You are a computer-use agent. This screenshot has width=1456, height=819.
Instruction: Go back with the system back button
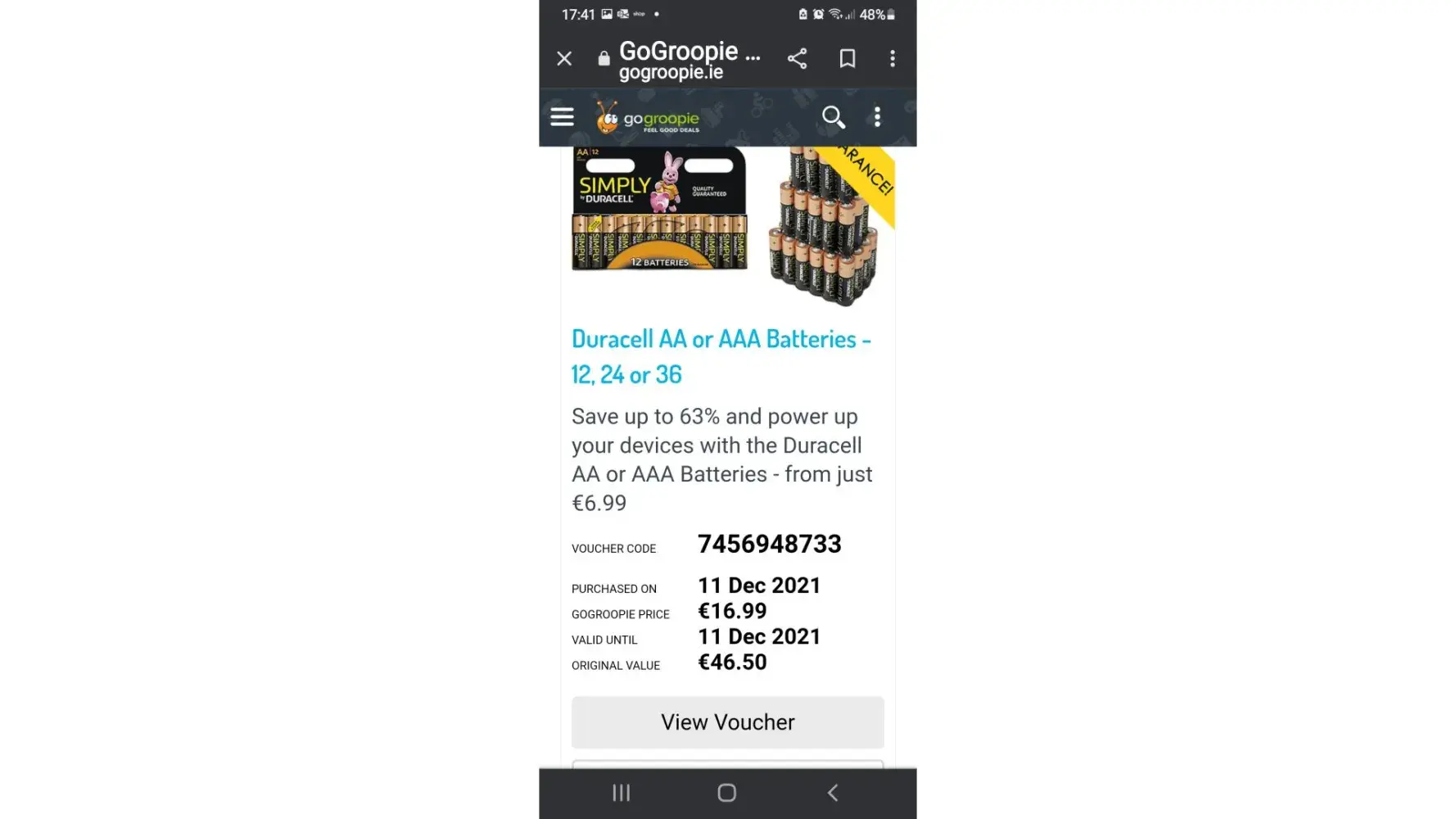pyautogui.click(x=833, y=793)
